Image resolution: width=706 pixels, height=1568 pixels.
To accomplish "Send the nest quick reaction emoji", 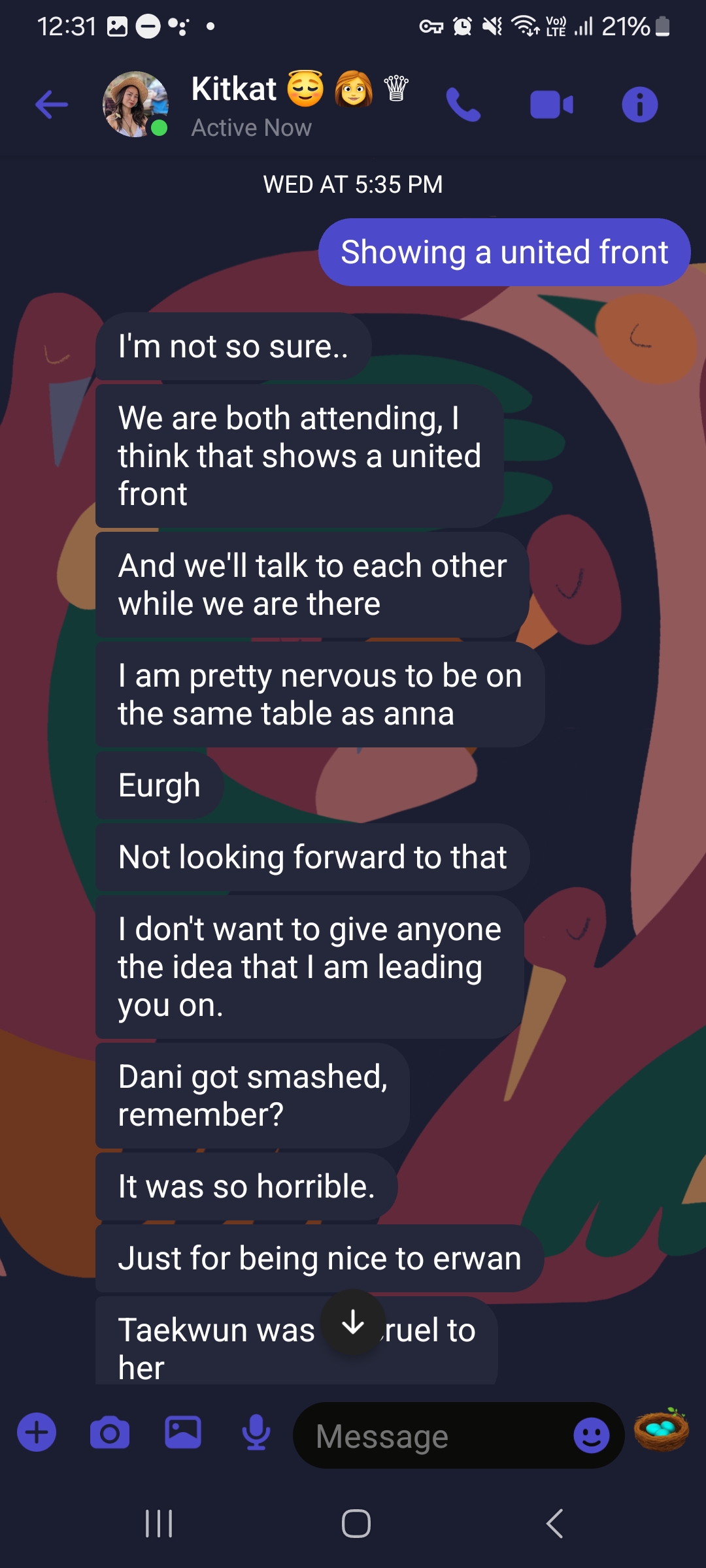I will [x=662, y=1431].
